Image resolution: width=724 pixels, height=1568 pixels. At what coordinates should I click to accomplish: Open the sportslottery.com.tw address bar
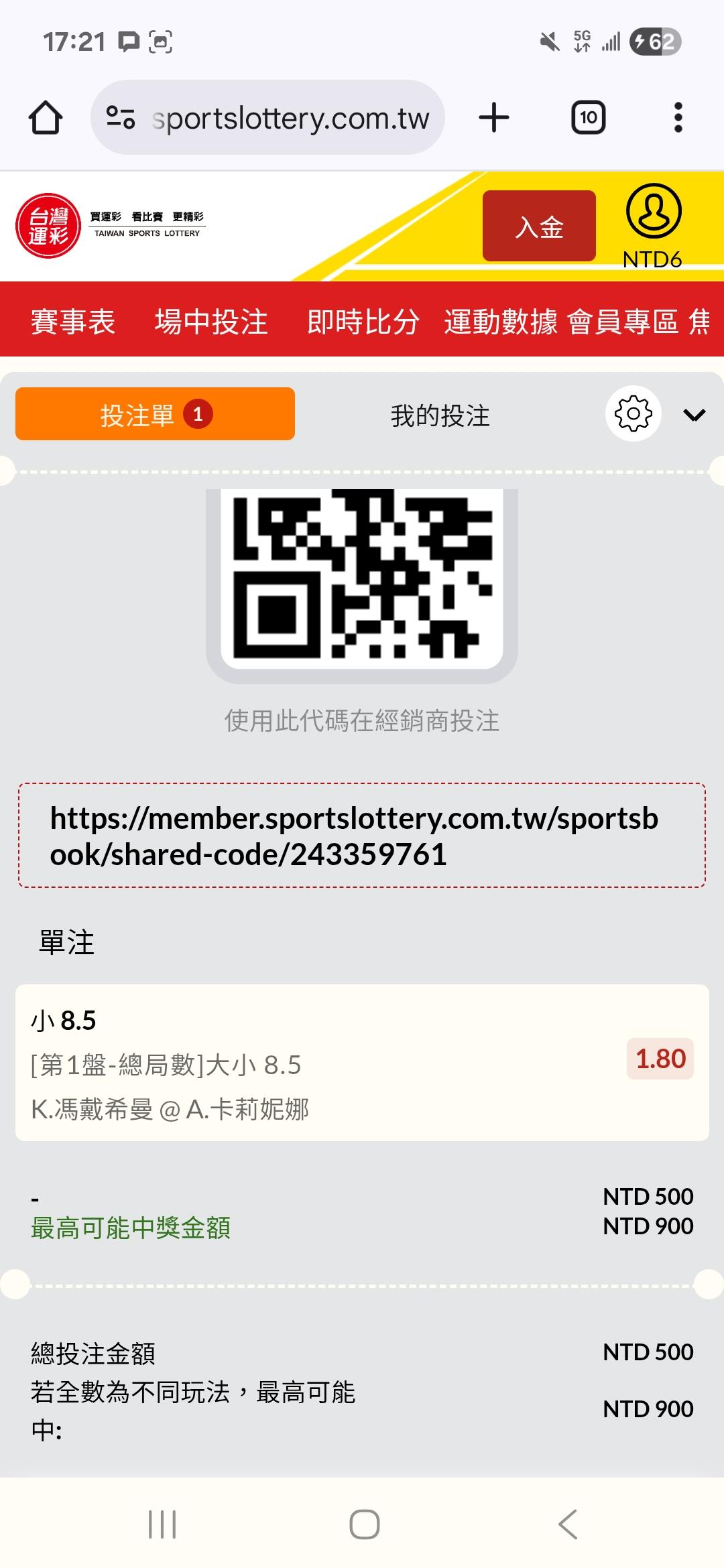point(267,118)
